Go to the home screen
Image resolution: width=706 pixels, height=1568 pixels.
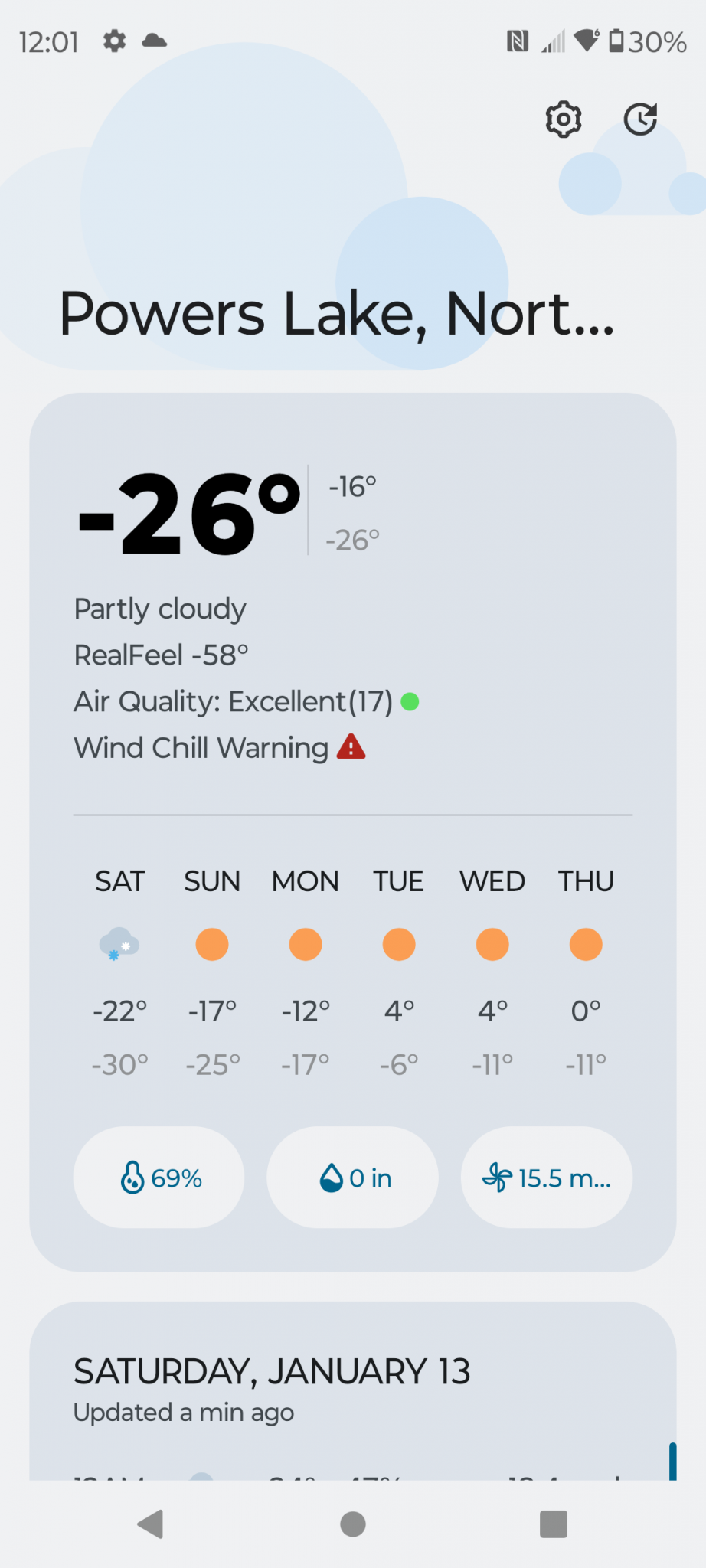[353, 1524]
